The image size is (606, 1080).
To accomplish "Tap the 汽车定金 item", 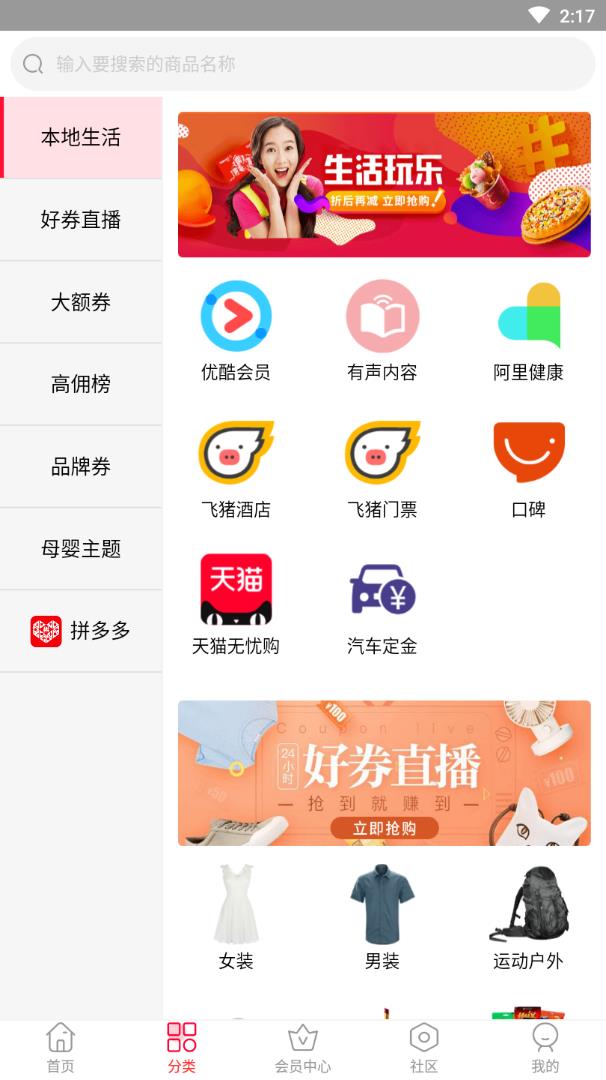I will coord(382,605).
